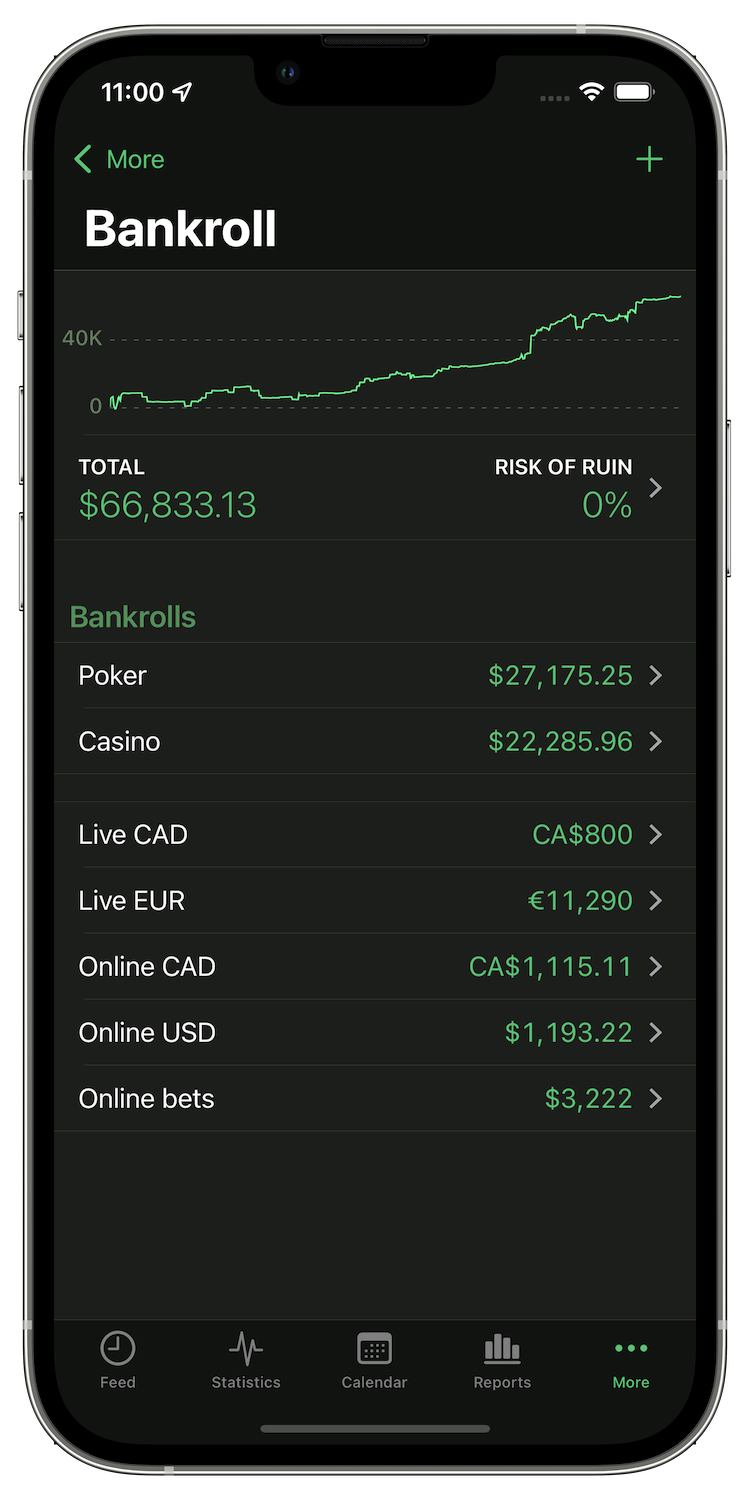Open the Online USD bankroll
Image resolution: width=750 pixels, height=1500 pixels.
click(x=375, y=1032)
